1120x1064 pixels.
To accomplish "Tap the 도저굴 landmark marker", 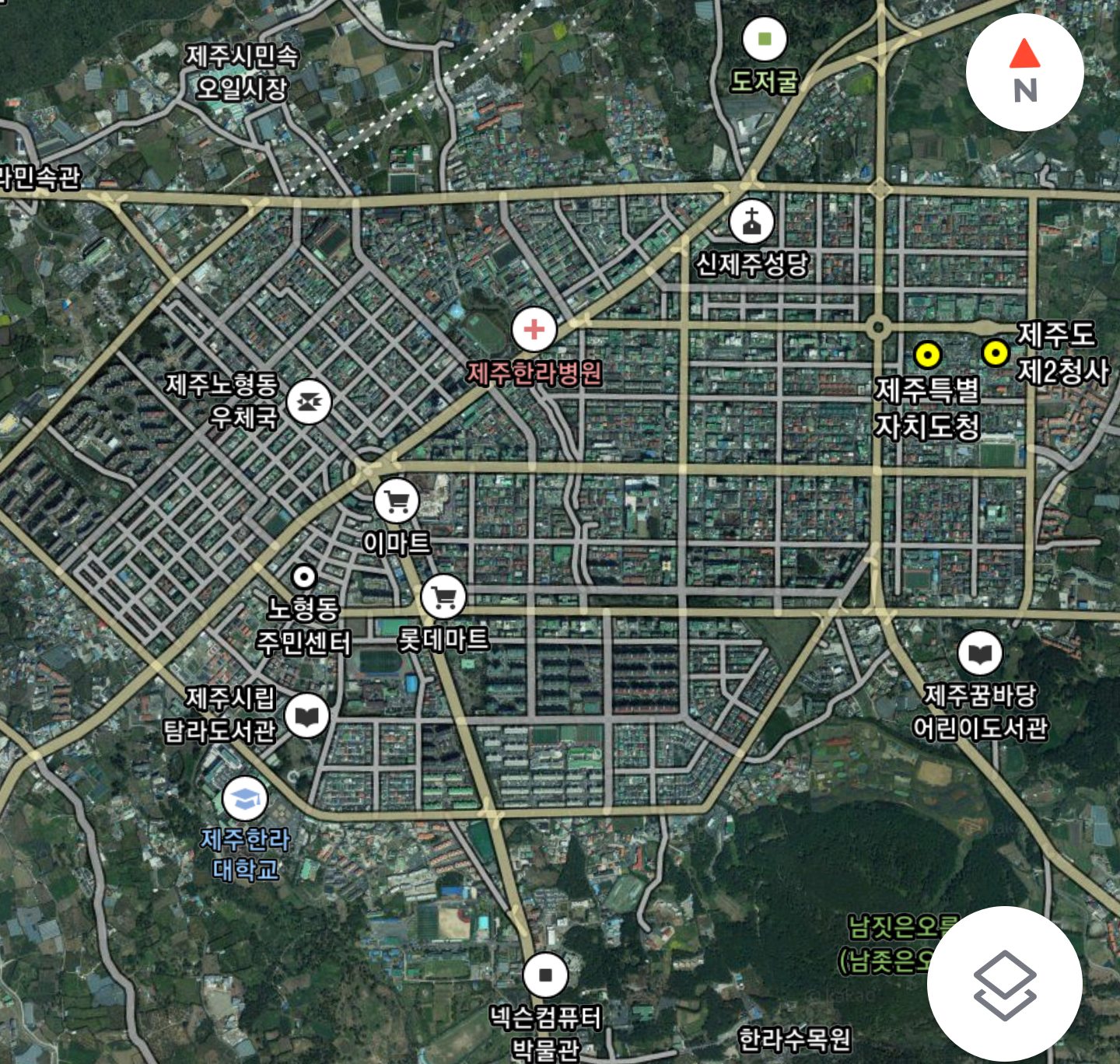I will 765,39.
